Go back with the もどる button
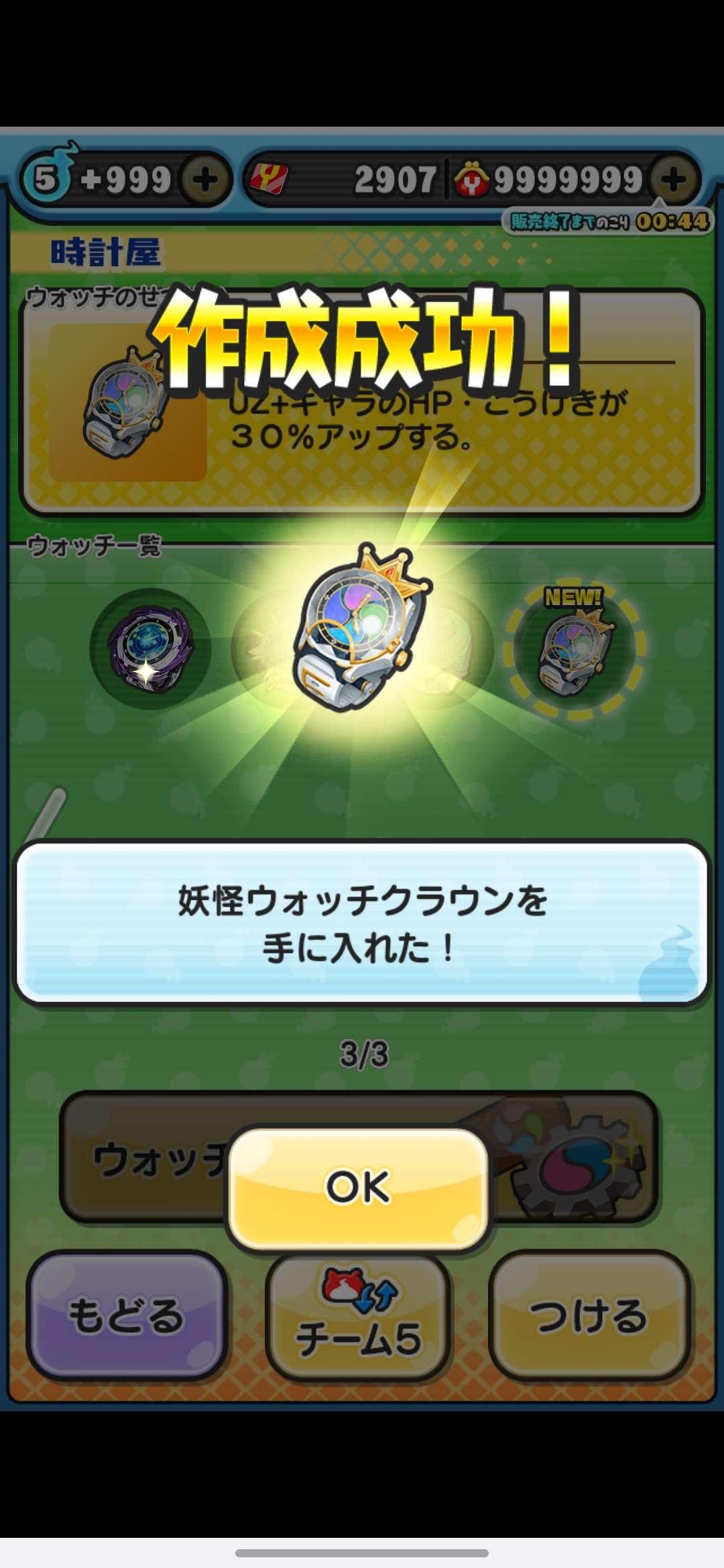724x1568 pixels. click(x=125, y=1315)
